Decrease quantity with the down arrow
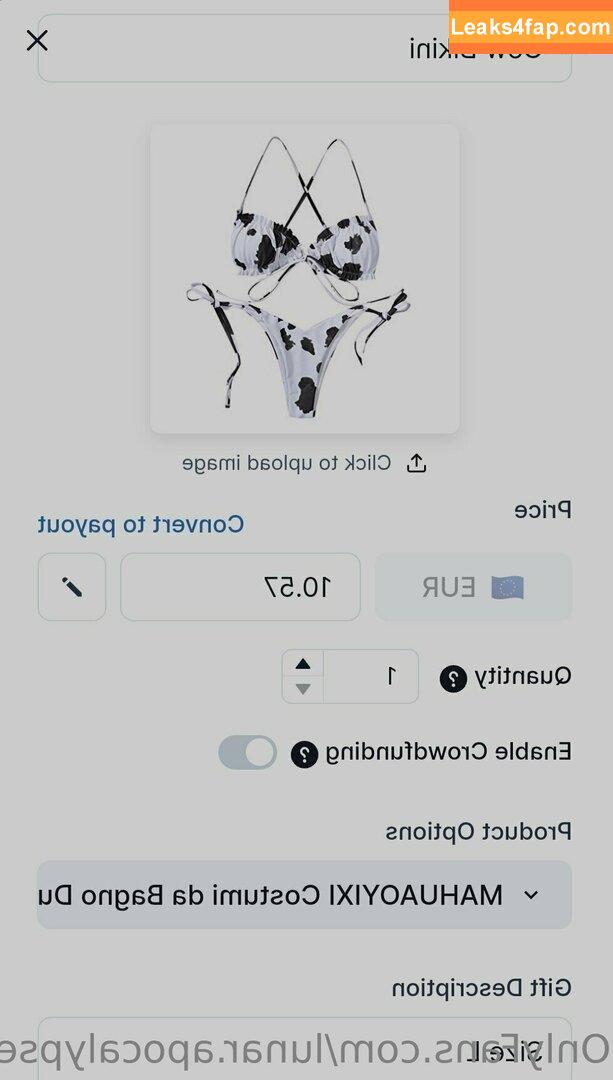 point(303,689)
